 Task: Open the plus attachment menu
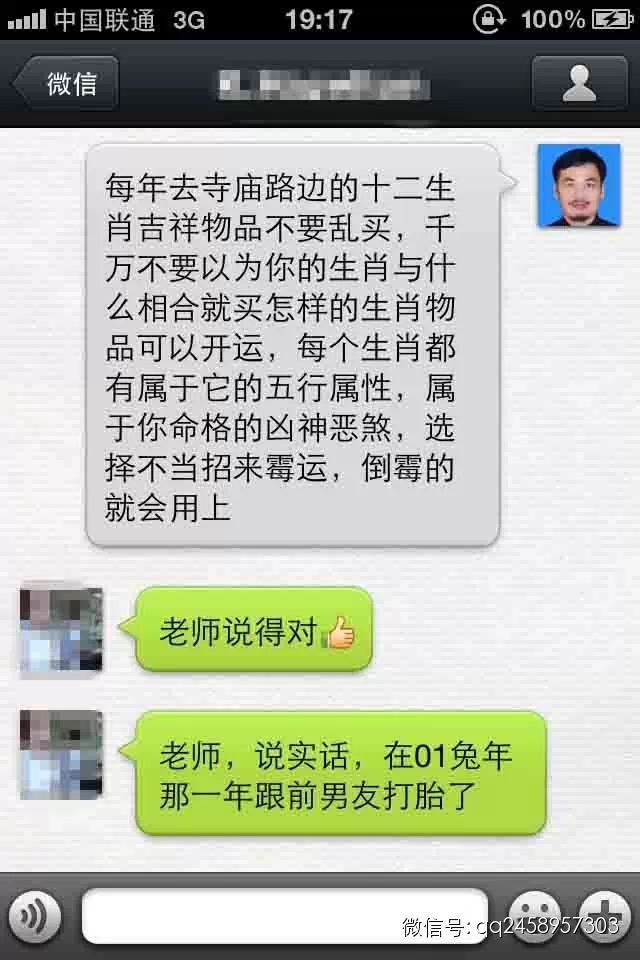pos(604,916)
